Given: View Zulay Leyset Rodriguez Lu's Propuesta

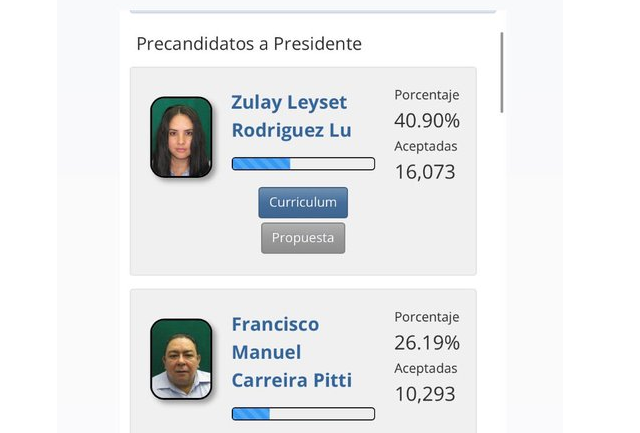Looking at the screenshot, I should click(303, 238).
